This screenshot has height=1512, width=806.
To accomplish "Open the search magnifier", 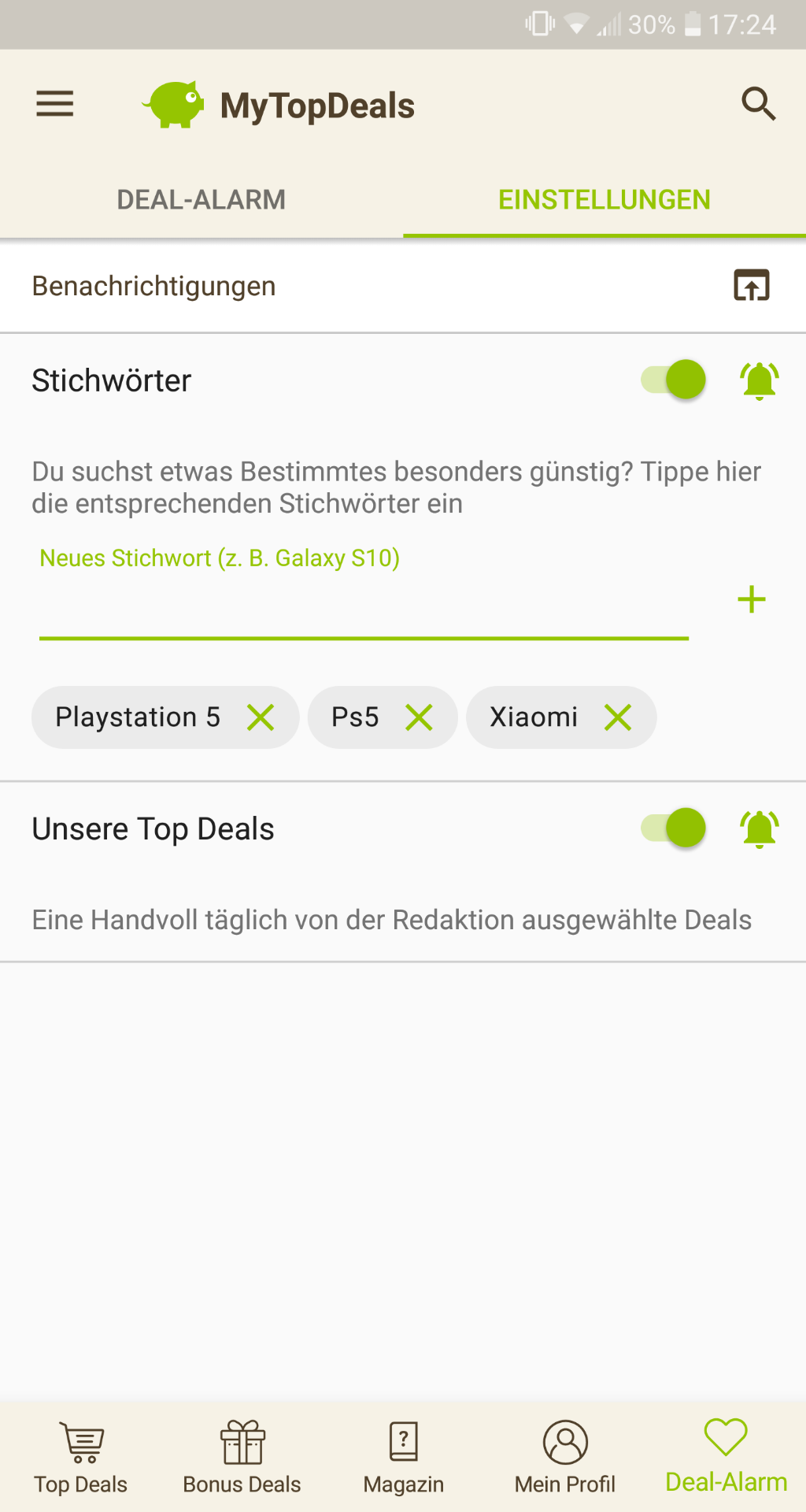I will tap(759, 104).
